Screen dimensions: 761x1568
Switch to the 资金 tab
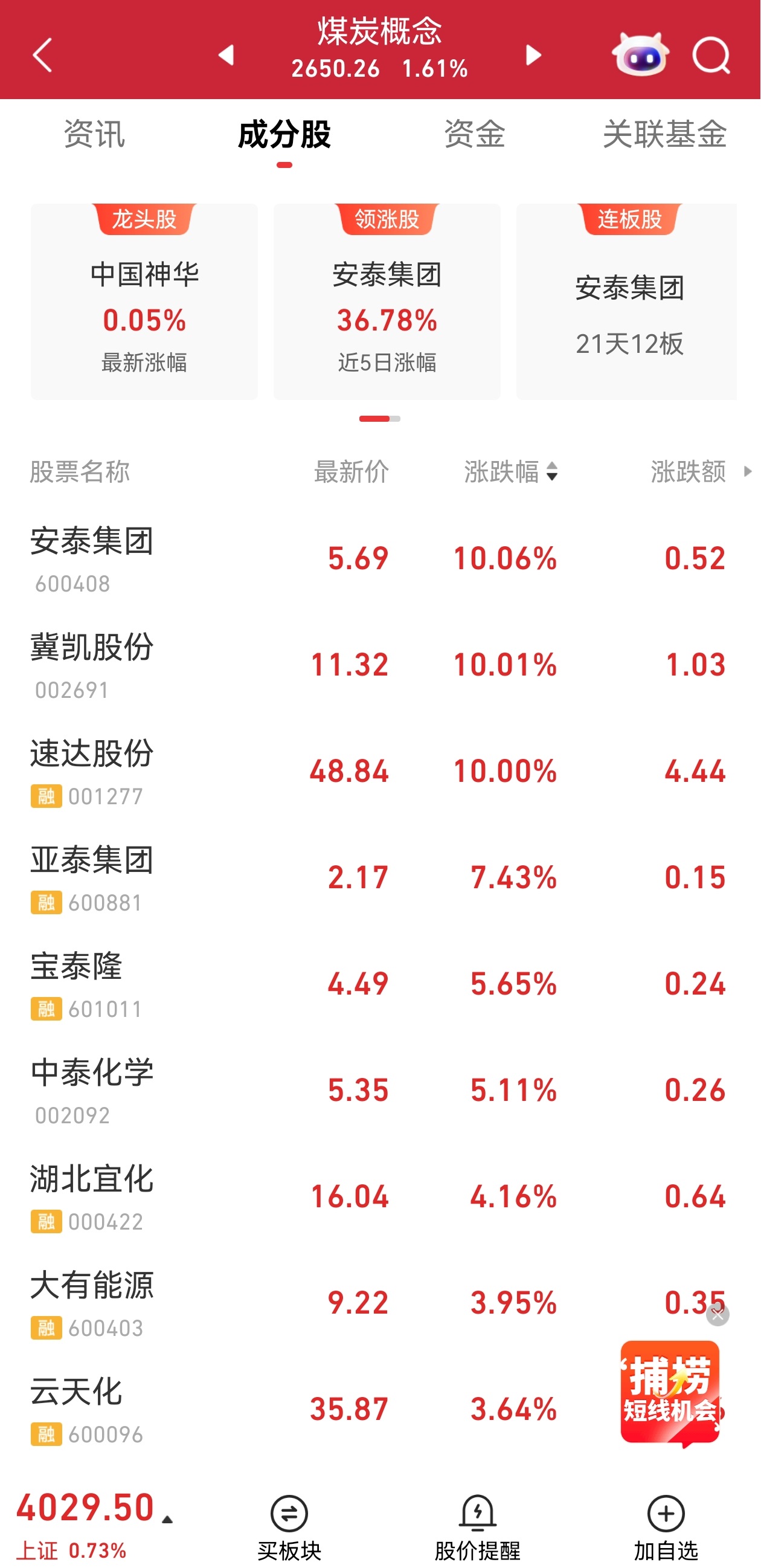[474, 134]
